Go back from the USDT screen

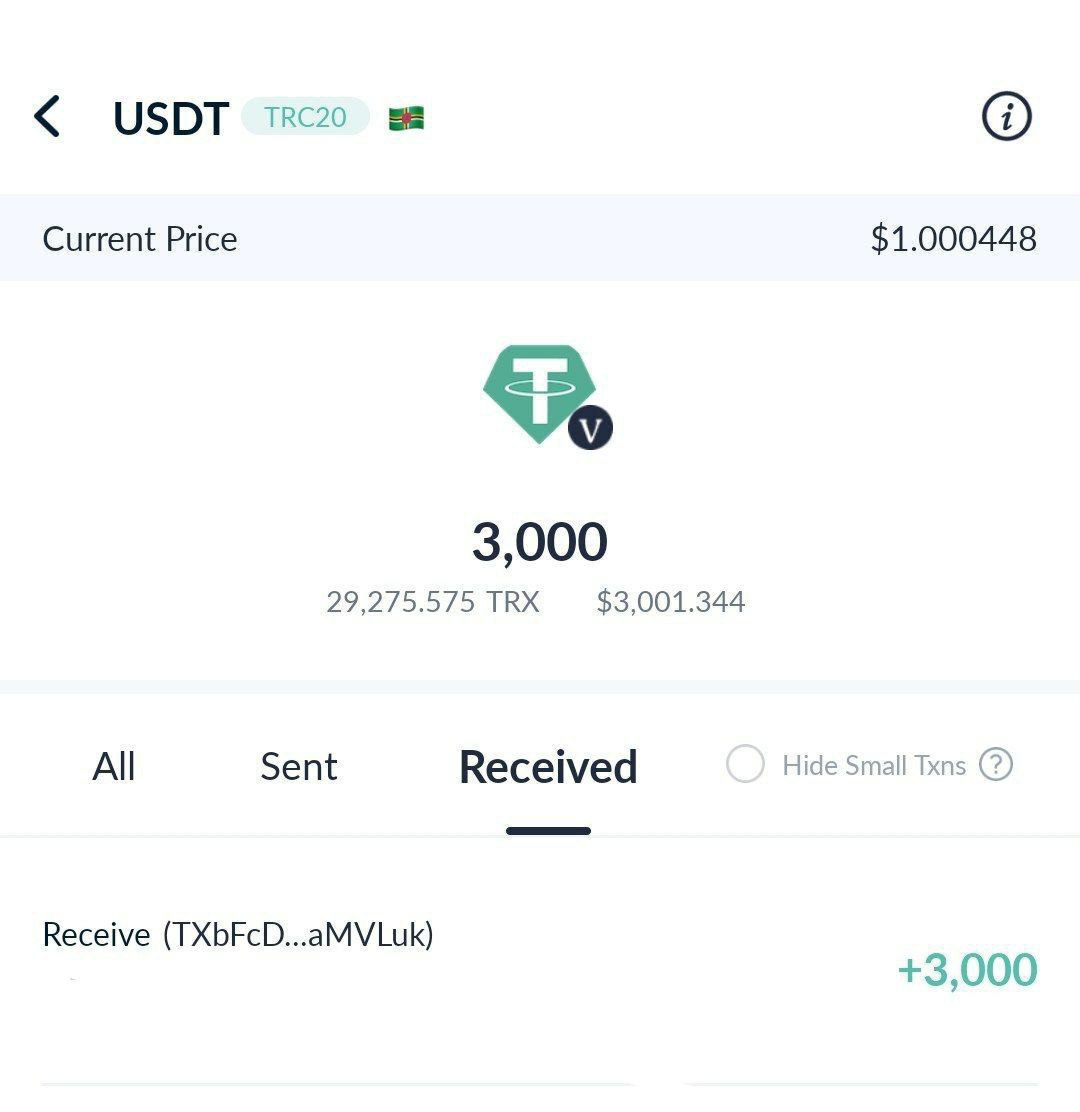(47, 117)
